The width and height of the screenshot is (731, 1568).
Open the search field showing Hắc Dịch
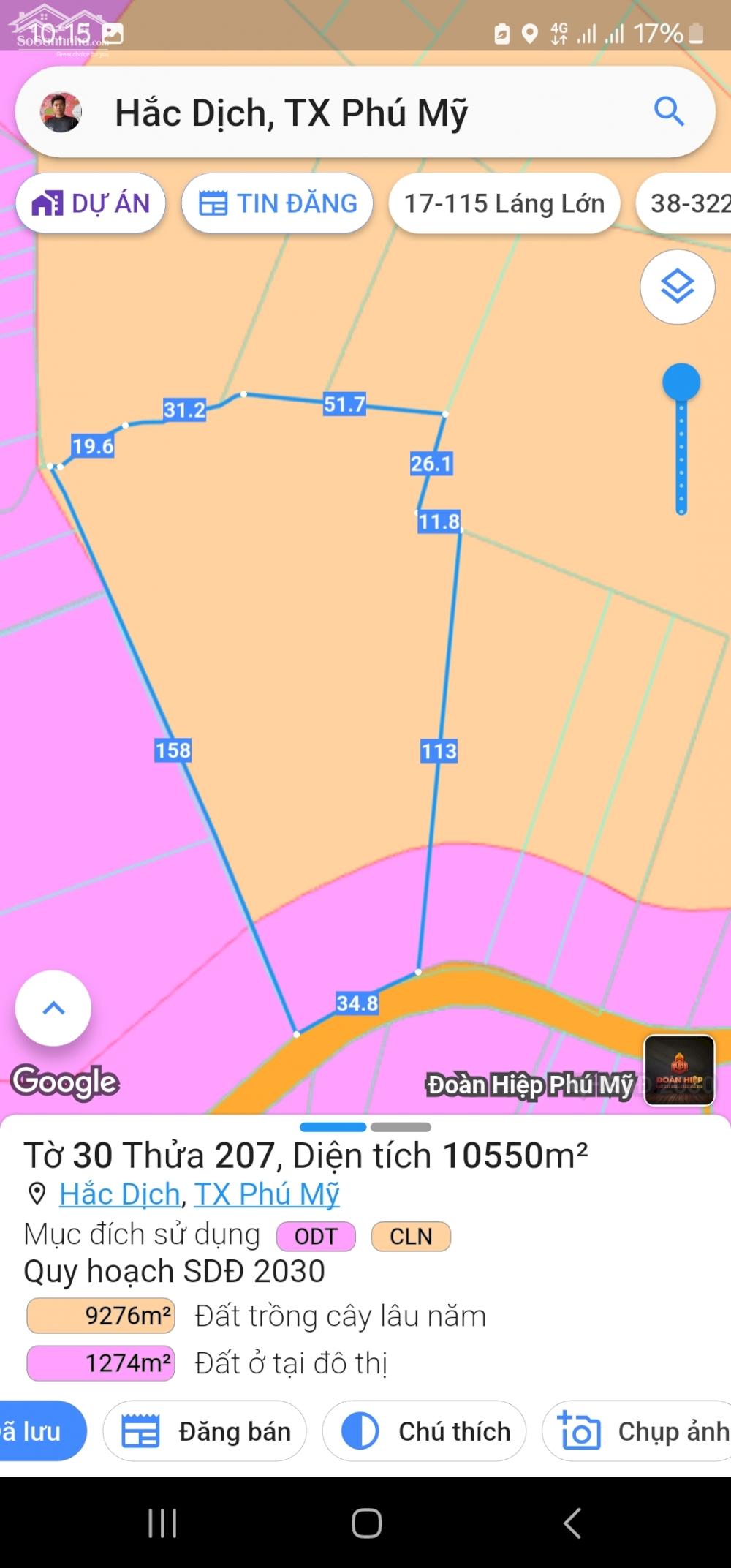(x=365, y=112)
